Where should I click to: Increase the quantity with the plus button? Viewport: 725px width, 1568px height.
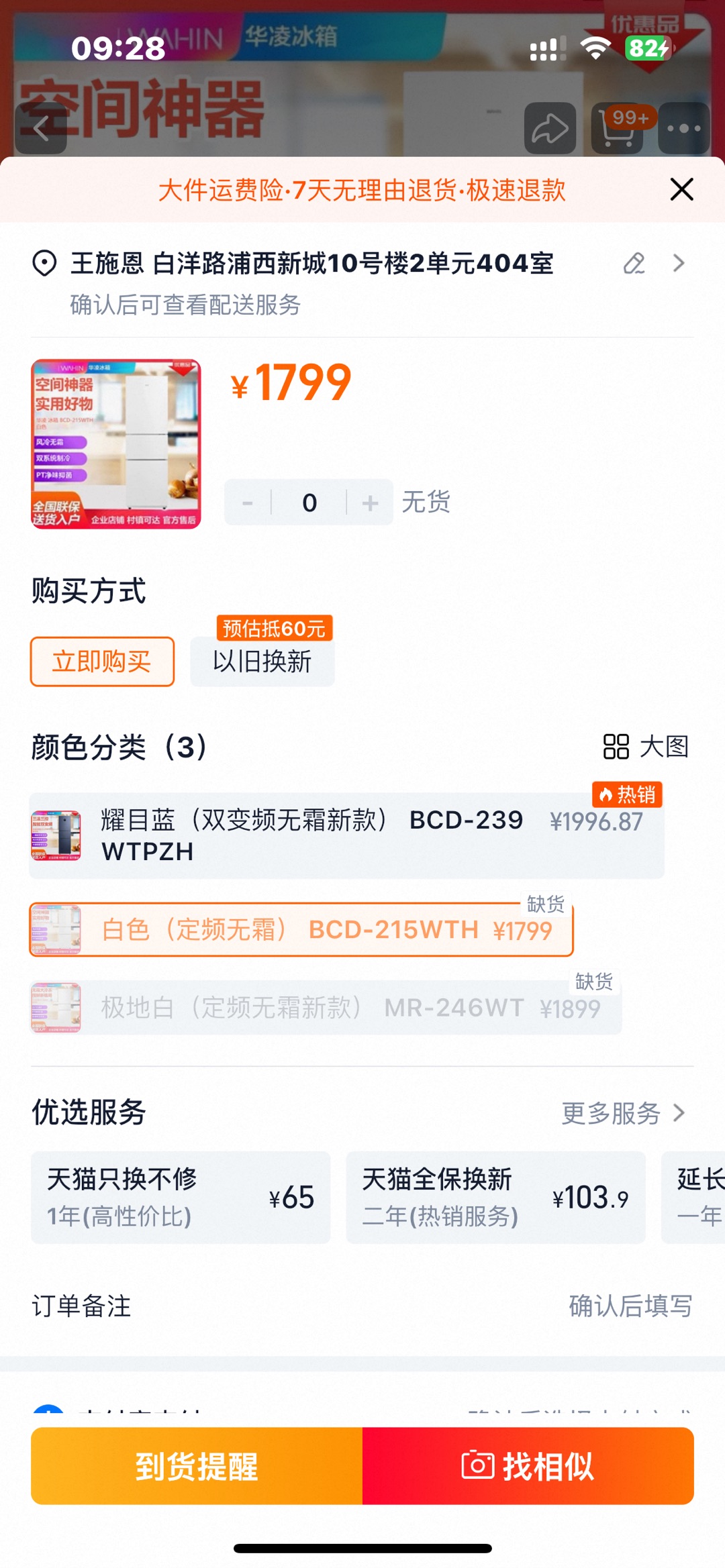coord(370,503)
